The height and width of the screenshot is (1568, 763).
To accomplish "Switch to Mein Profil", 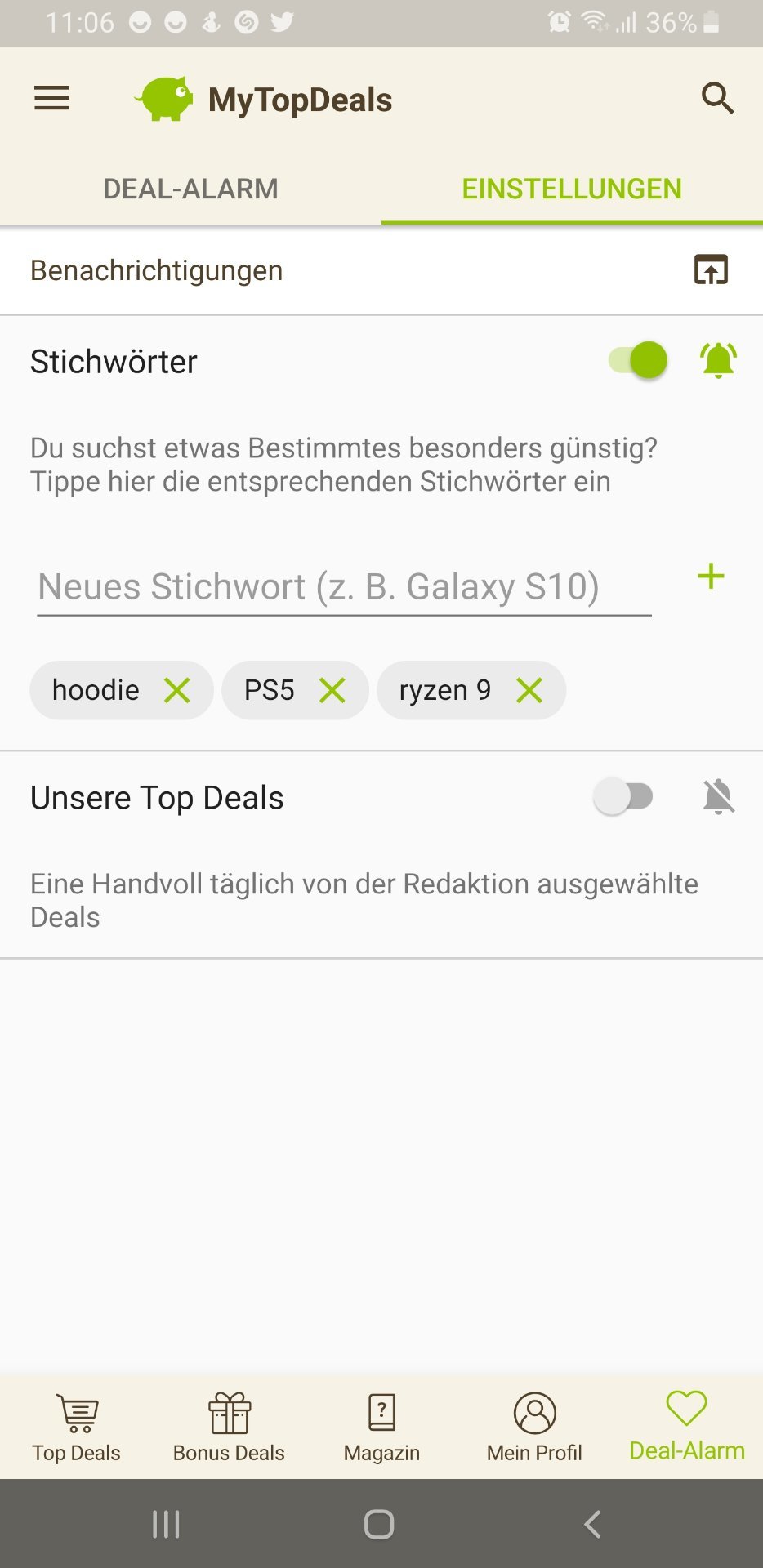I will [x=534, y=1428].
